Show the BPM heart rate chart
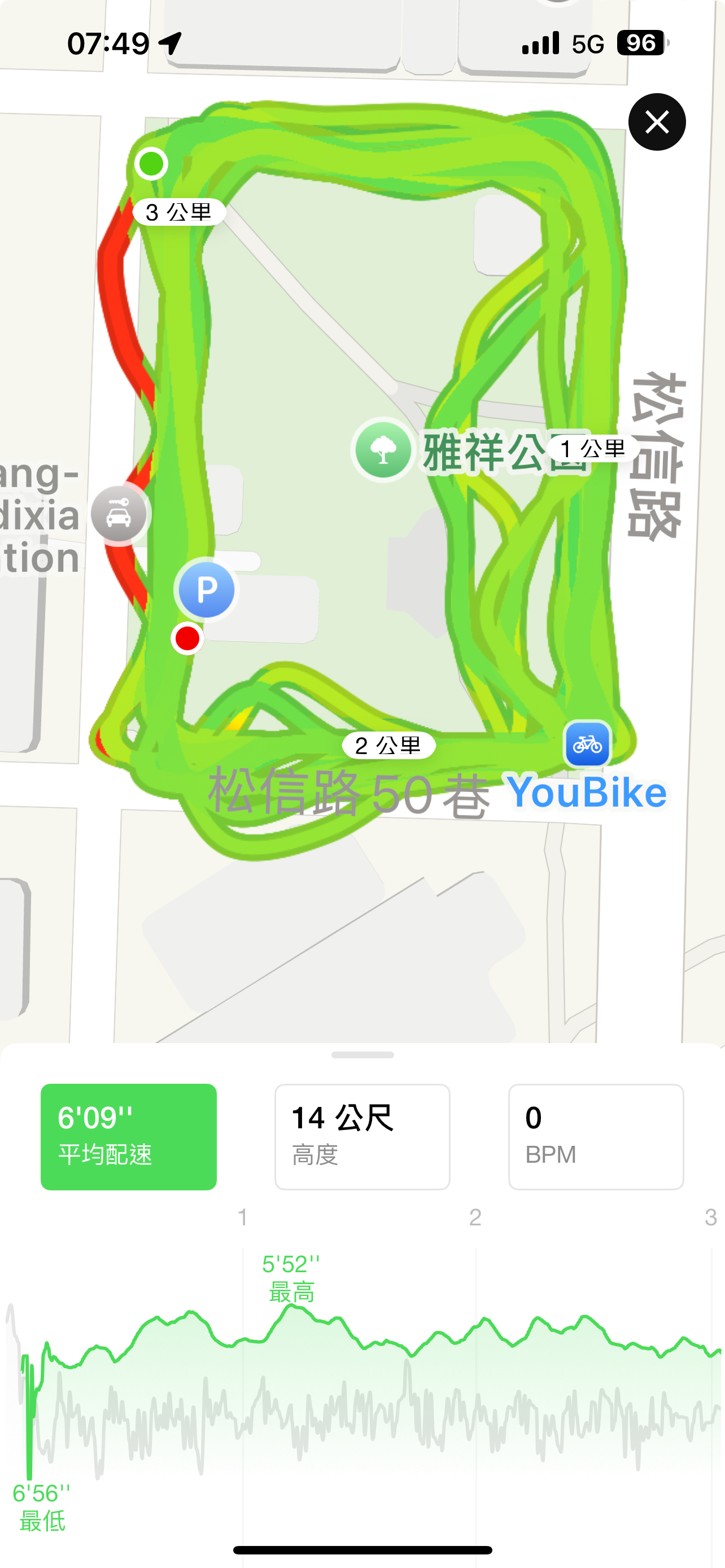This screenshot has height=1568, width=725. click(595, 1136)
